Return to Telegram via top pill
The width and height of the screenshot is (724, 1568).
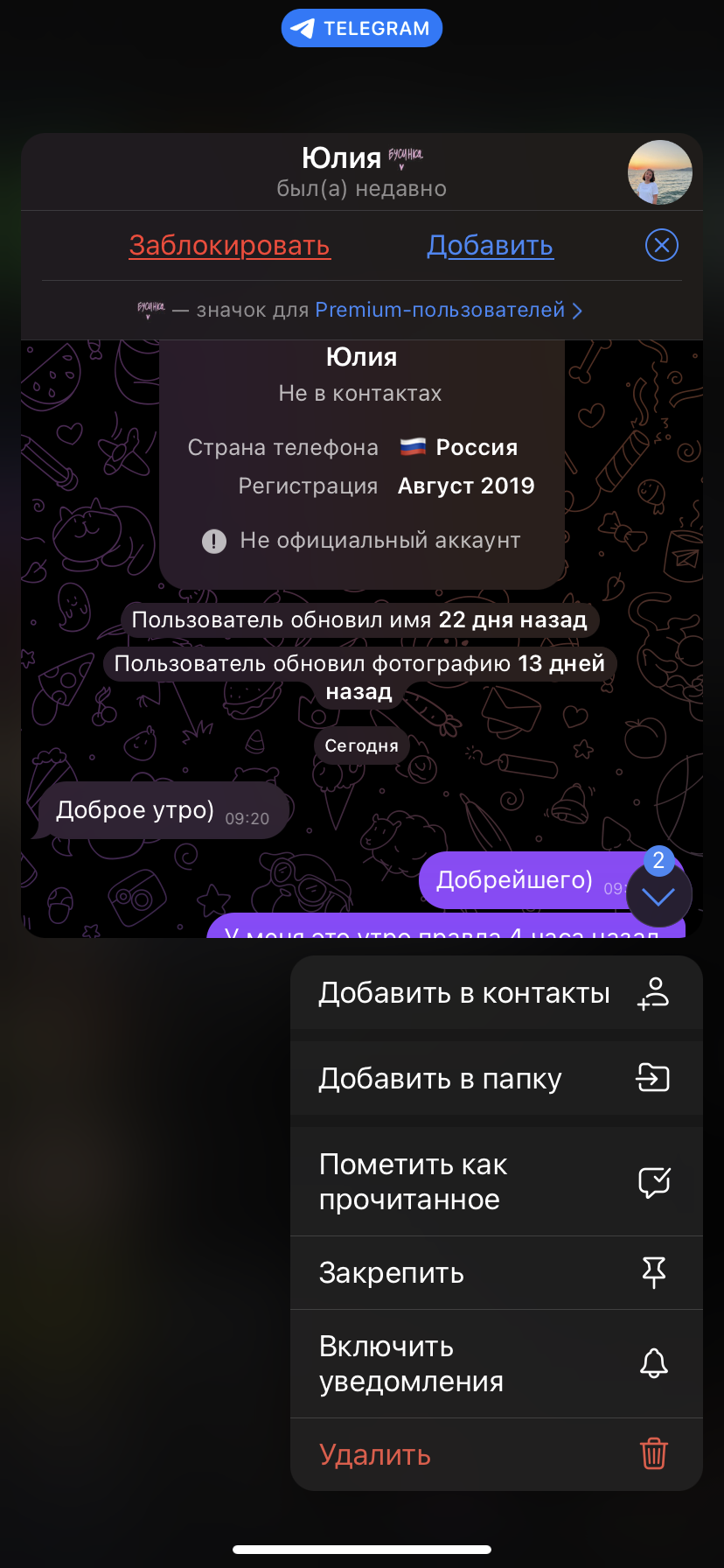tap(362, 28)
